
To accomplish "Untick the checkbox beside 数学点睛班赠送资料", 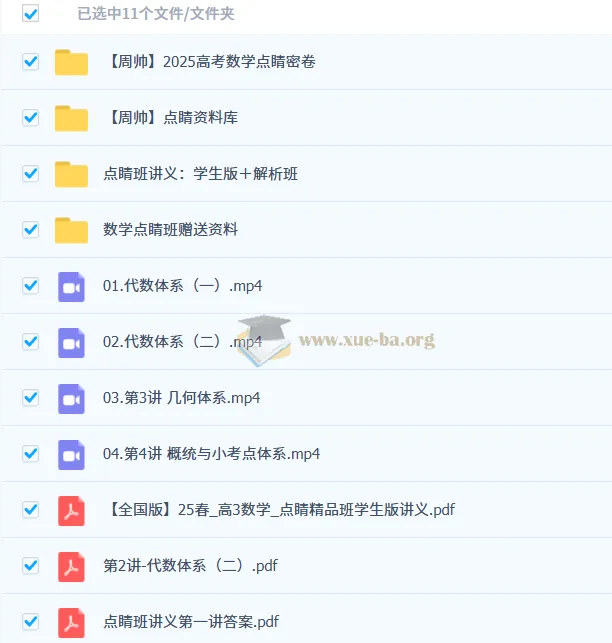I will click(31, 230).
